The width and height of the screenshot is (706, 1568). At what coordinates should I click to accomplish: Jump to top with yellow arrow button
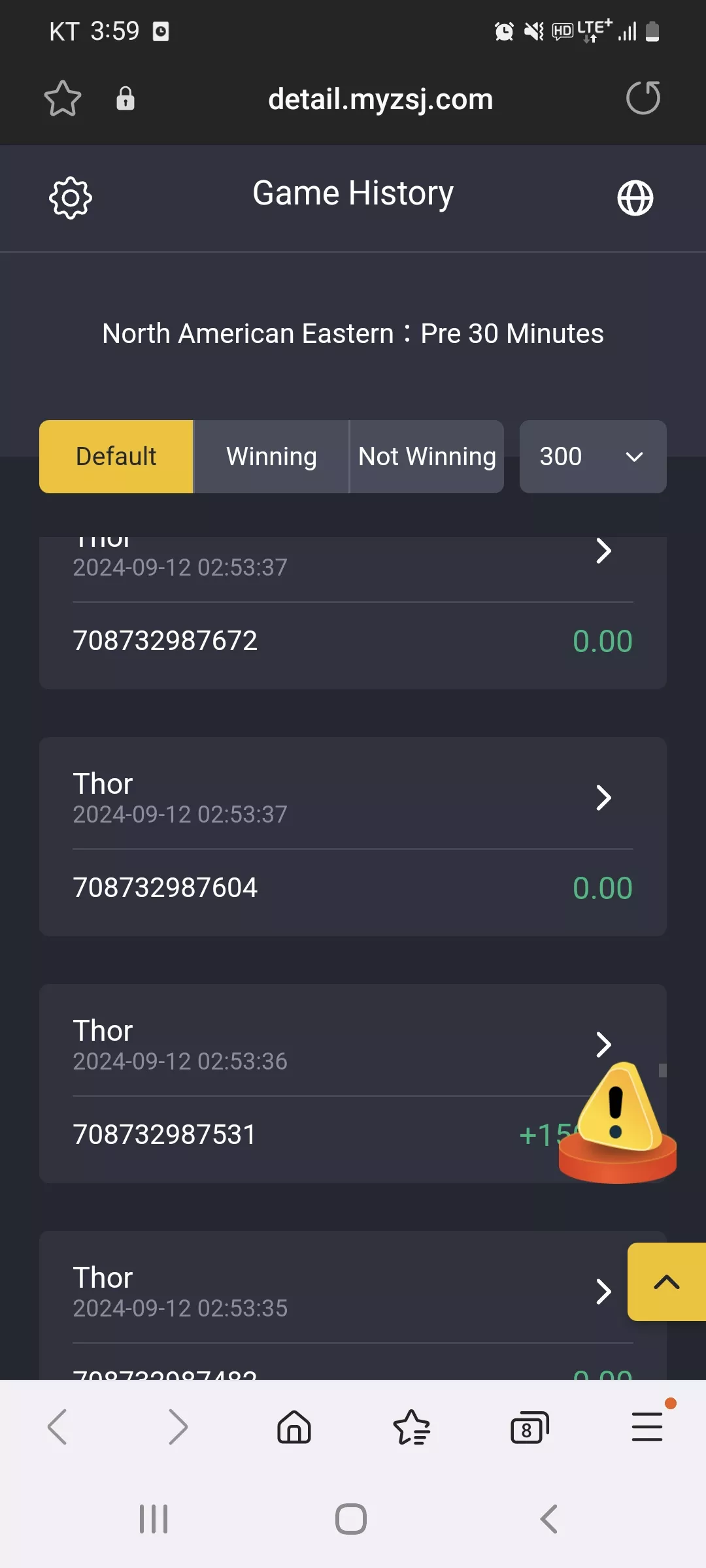click(x=667, y=1282)
